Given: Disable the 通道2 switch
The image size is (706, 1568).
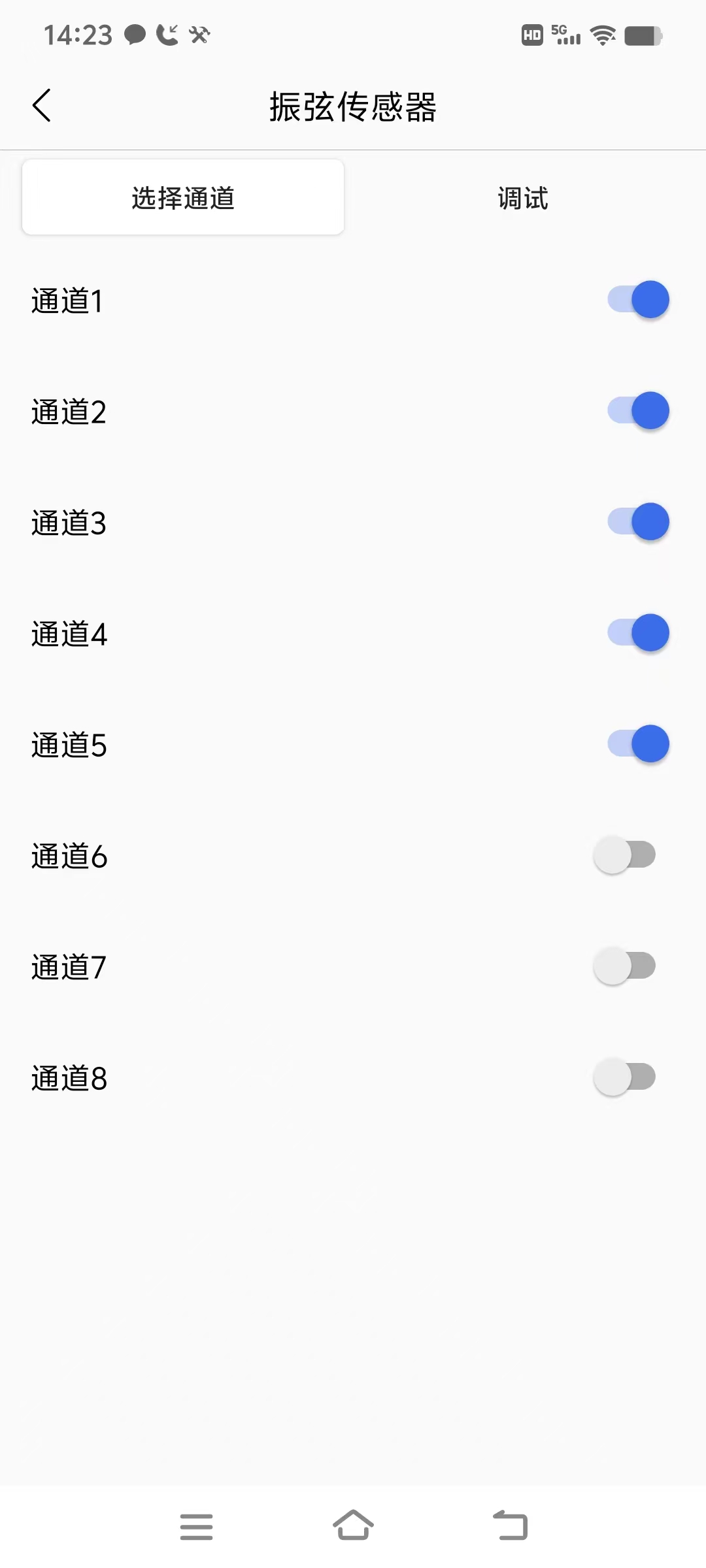Looking at the screenshot, I should tap(638, 411).
